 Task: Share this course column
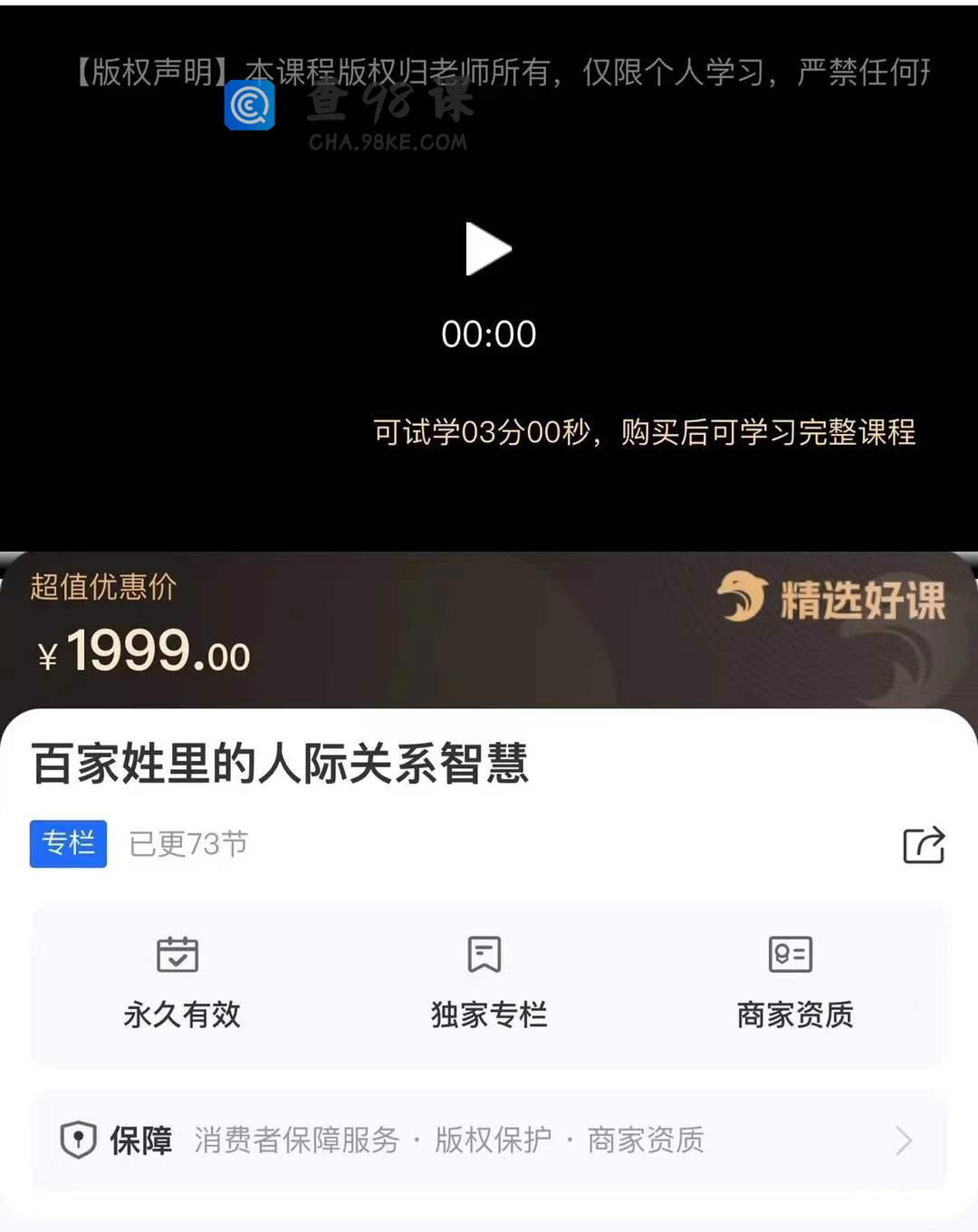pos(924,845)
